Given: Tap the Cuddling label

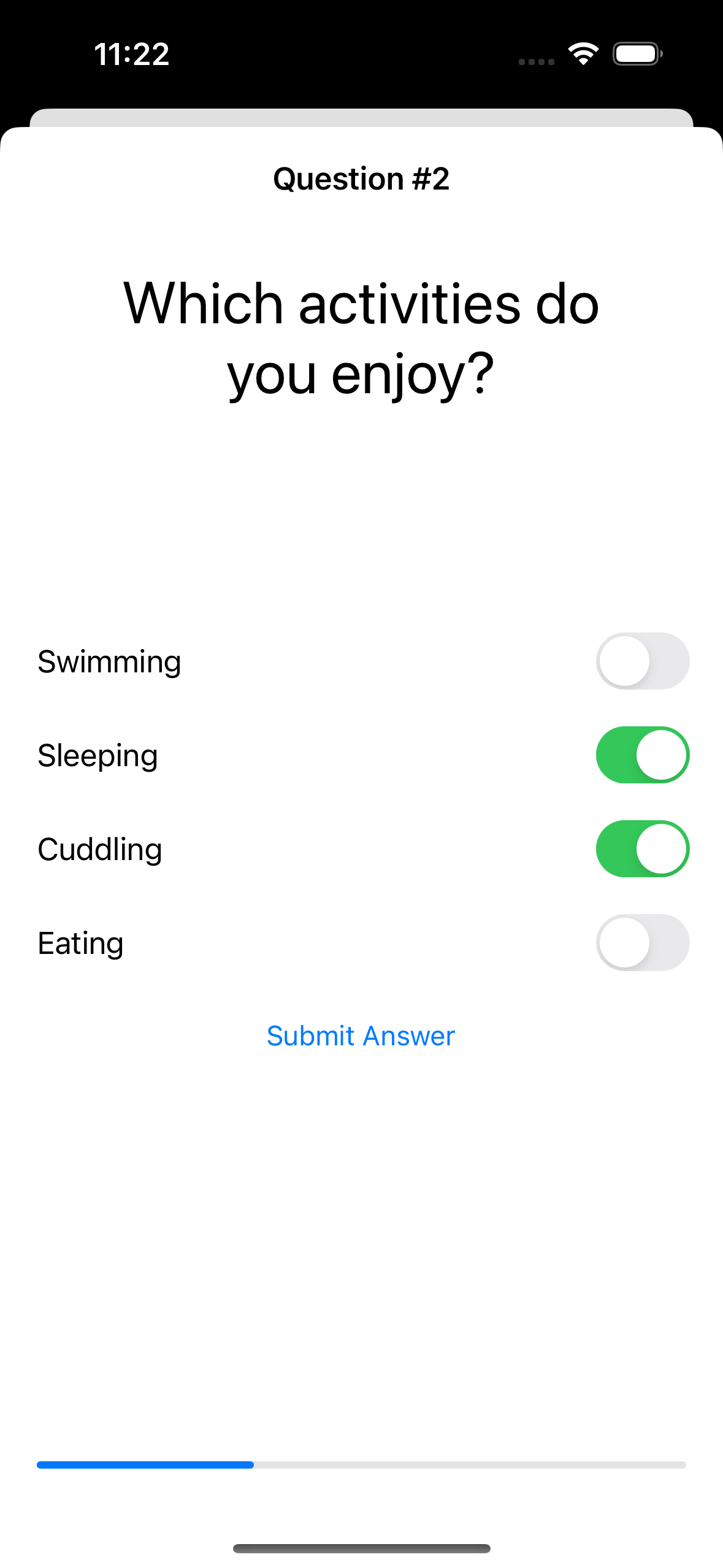Looking at the screenshot, I should click(x=99, y=849).
